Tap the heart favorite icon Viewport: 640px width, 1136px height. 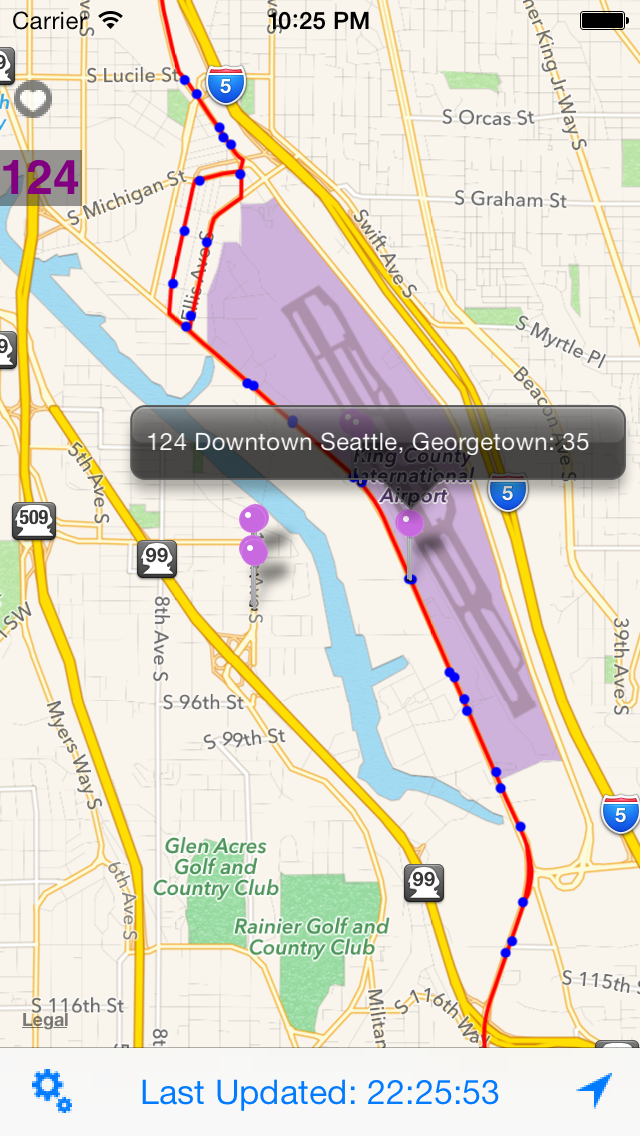click(34, 98)
